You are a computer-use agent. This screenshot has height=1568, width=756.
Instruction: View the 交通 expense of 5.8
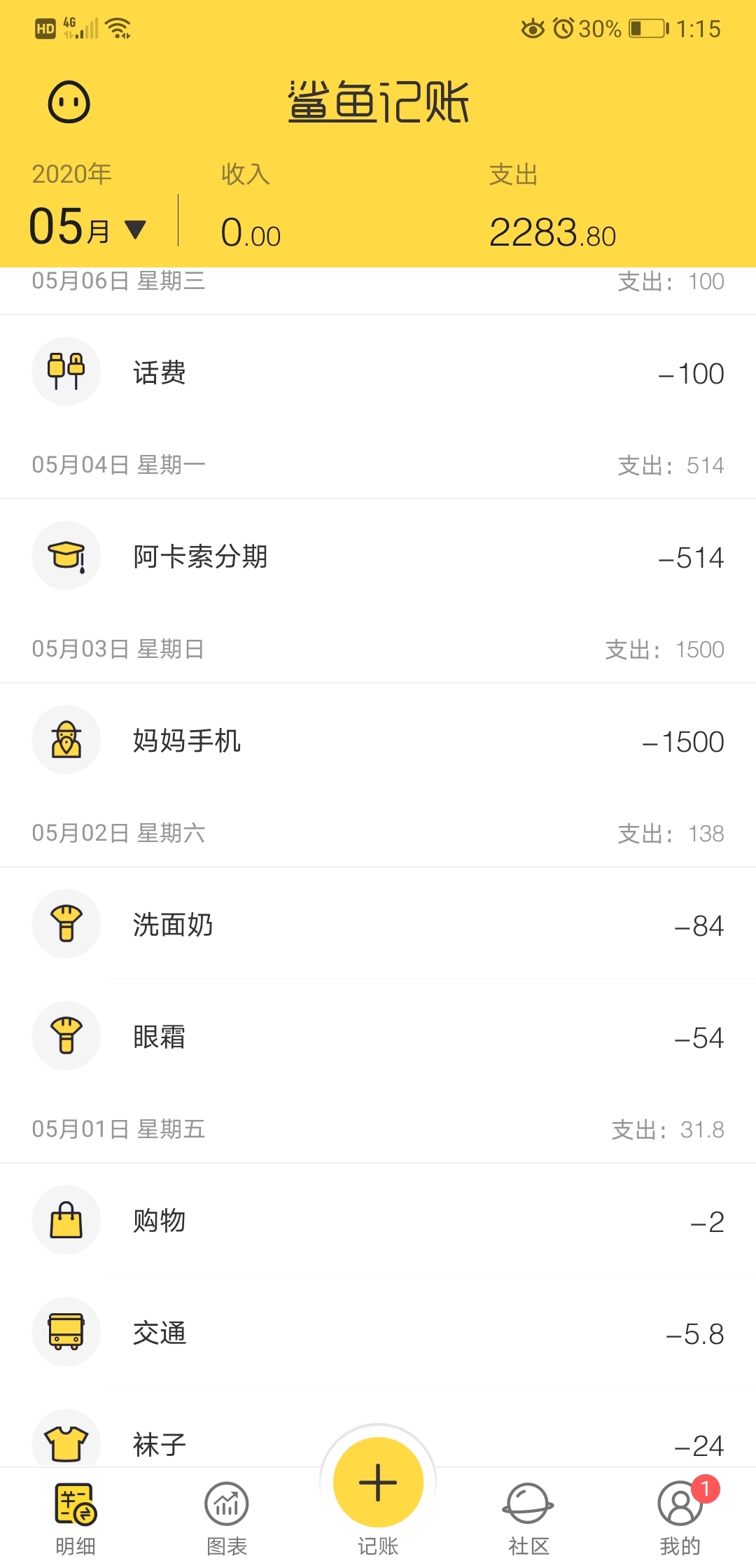[378, 1332]
